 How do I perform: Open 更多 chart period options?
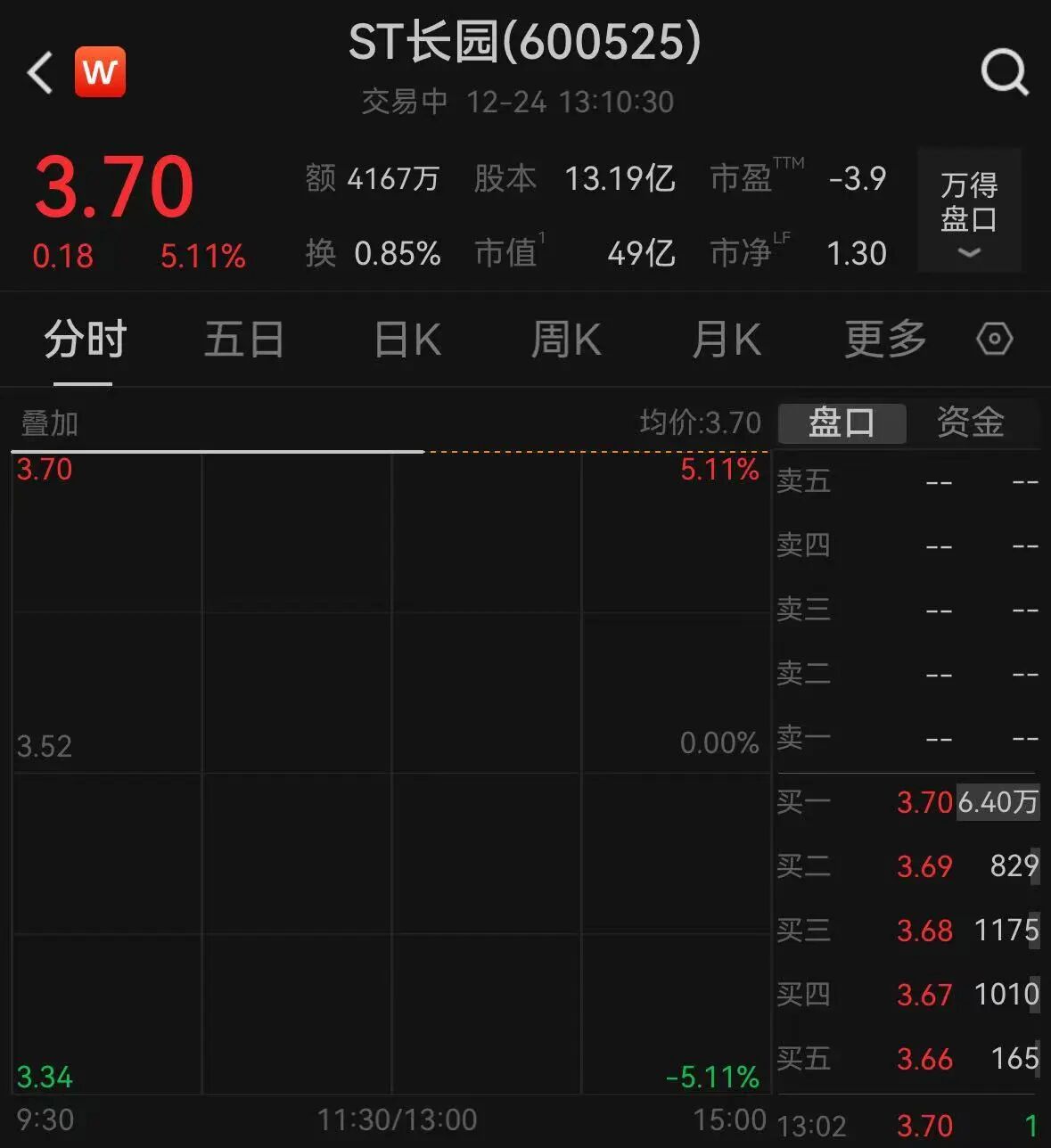pyautogui.click(x=884, y=340)
